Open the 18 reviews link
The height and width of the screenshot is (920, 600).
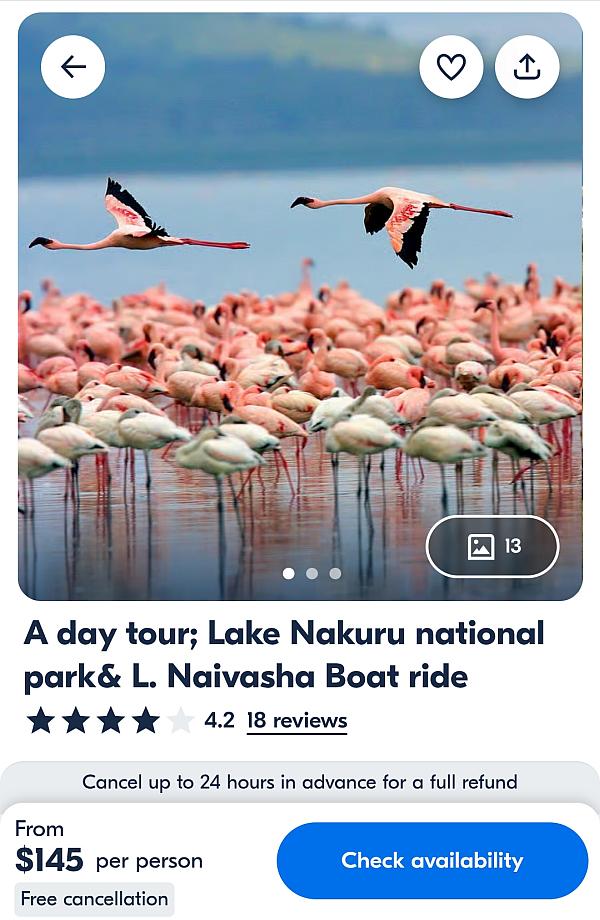pyautogui.click(x=297, y=720)
